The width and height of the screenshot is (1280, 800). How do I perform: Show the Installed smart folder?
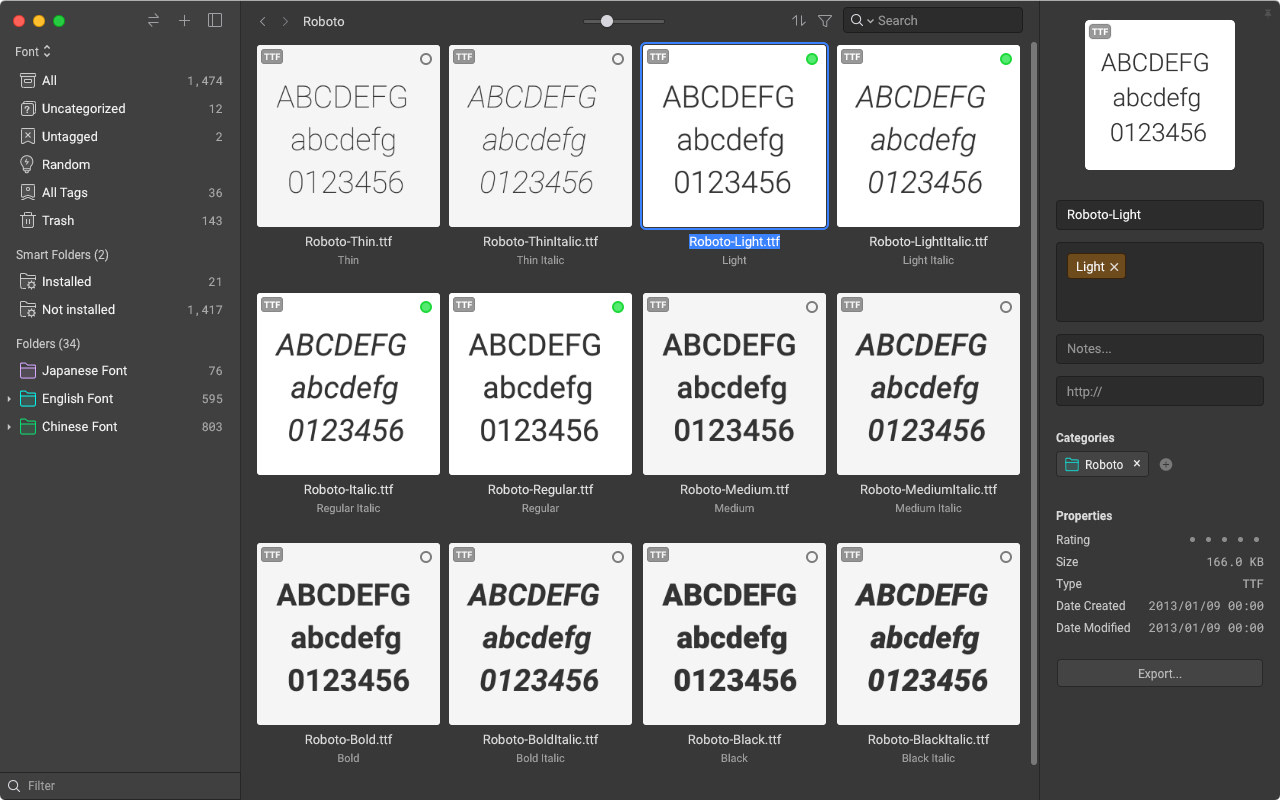click(66, 282)
